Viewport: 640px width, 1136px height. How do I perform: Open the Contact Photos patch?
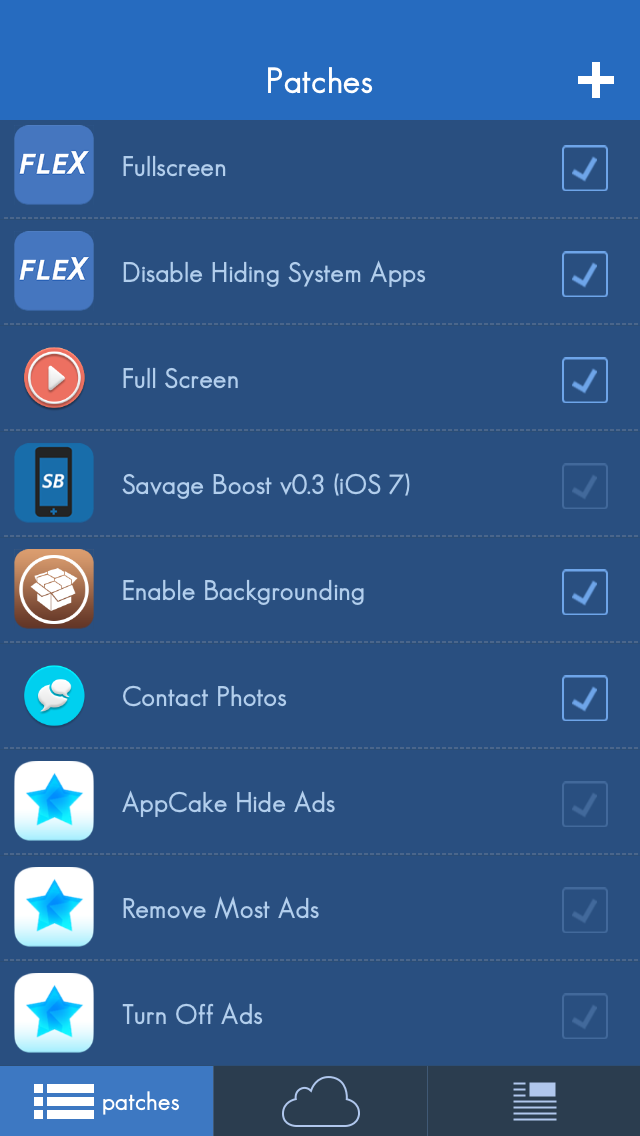click(x=320, y=697)
